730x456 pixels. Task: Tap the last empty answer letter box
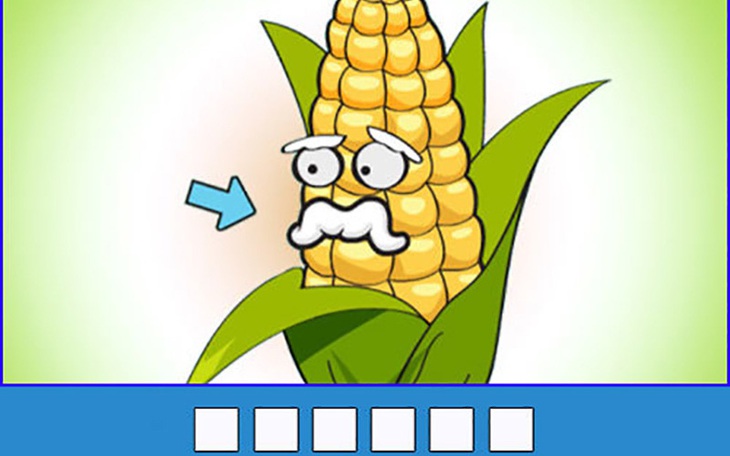click(x=511, y=430)
